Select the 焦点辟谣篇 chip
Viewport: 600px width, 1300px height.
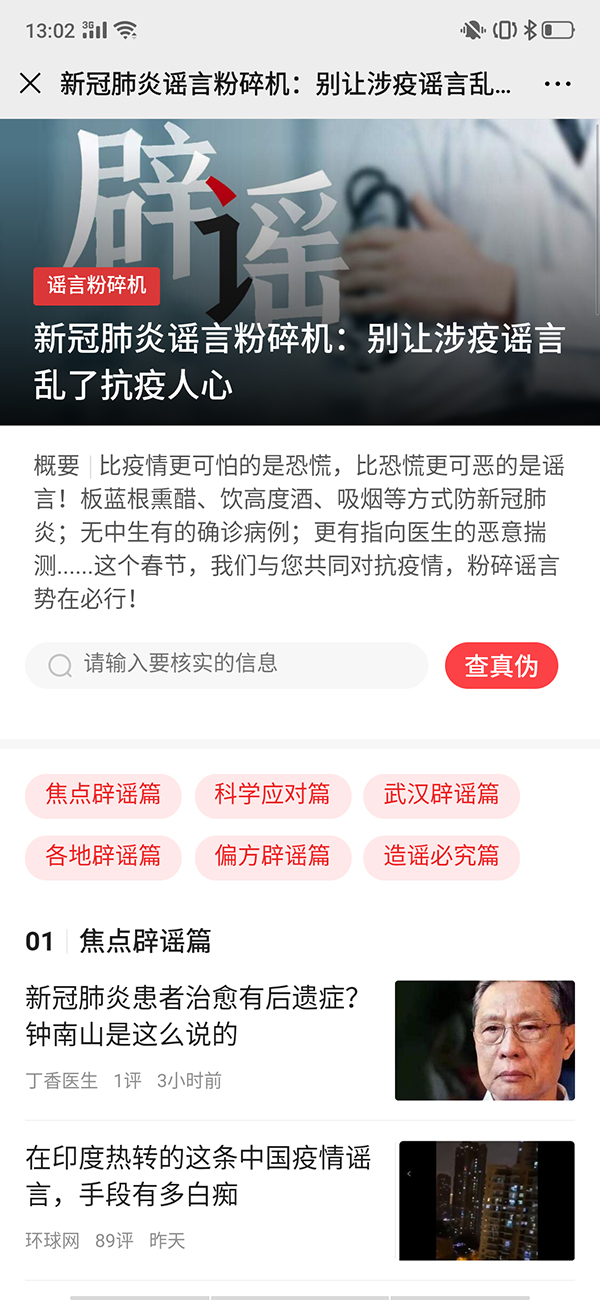pos(103,795)
